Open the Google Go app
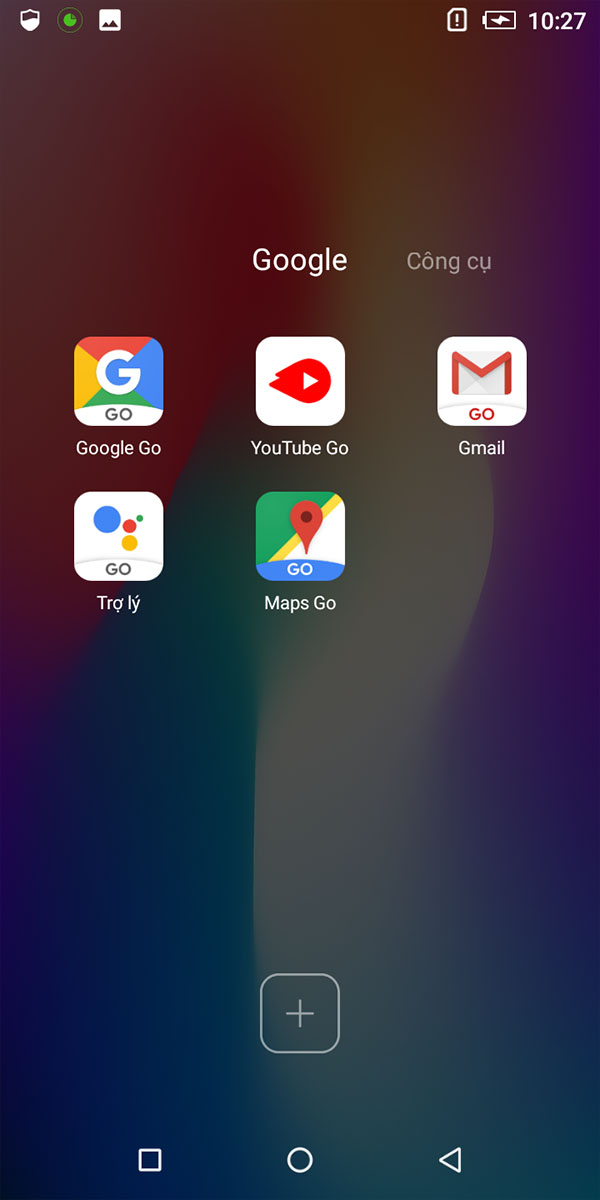600x1200 pixels. tap(118, 381)
